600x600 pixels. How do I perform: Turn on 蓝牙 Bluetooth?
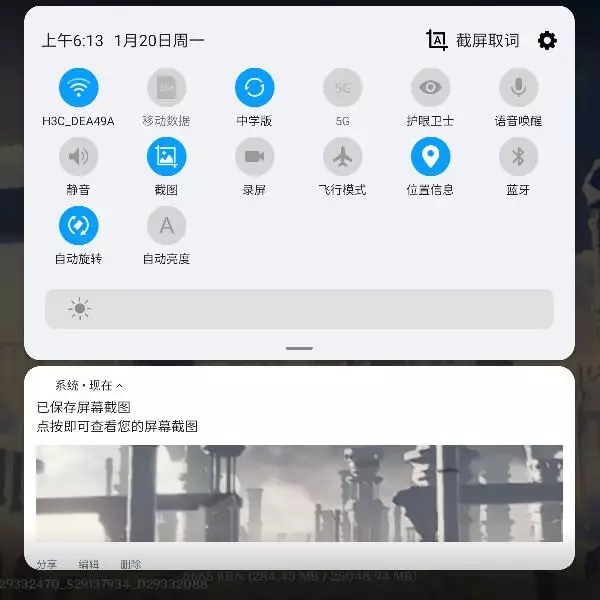pos(518,156)
